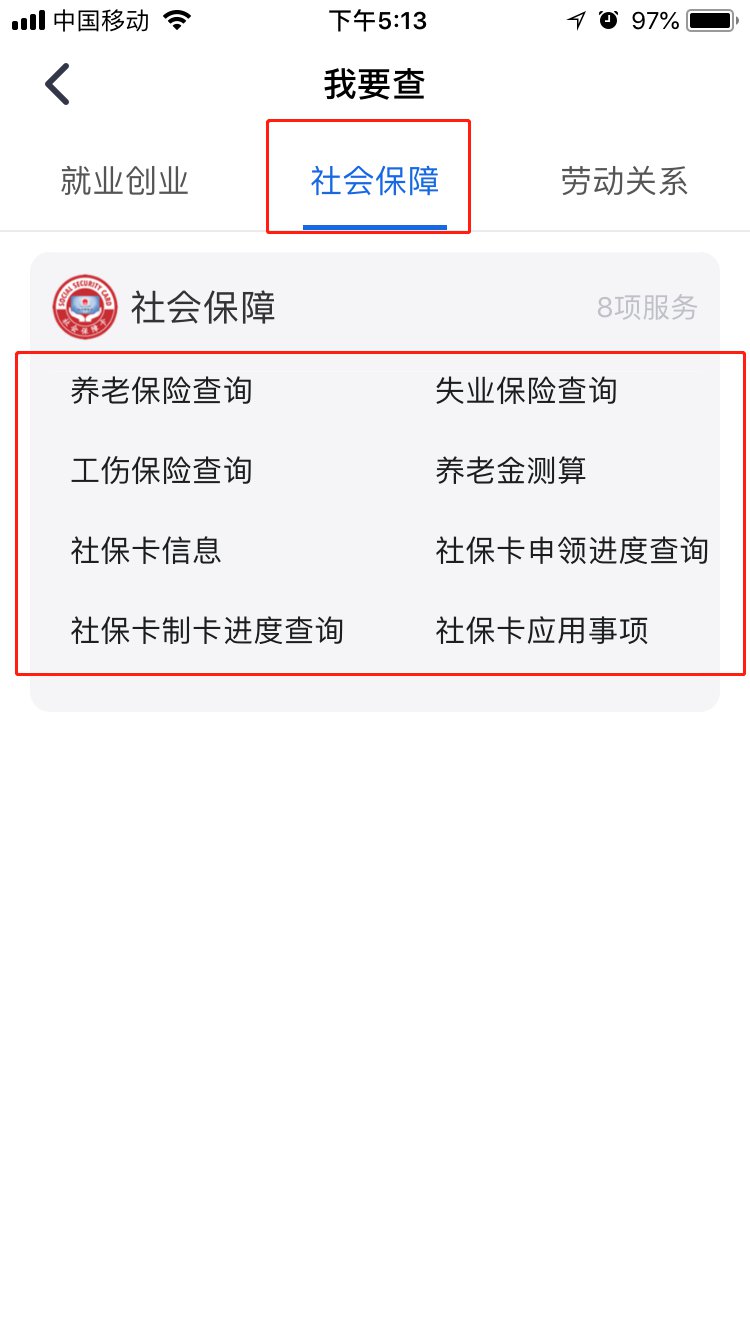Open 失业保险查询

click(526, 390)
